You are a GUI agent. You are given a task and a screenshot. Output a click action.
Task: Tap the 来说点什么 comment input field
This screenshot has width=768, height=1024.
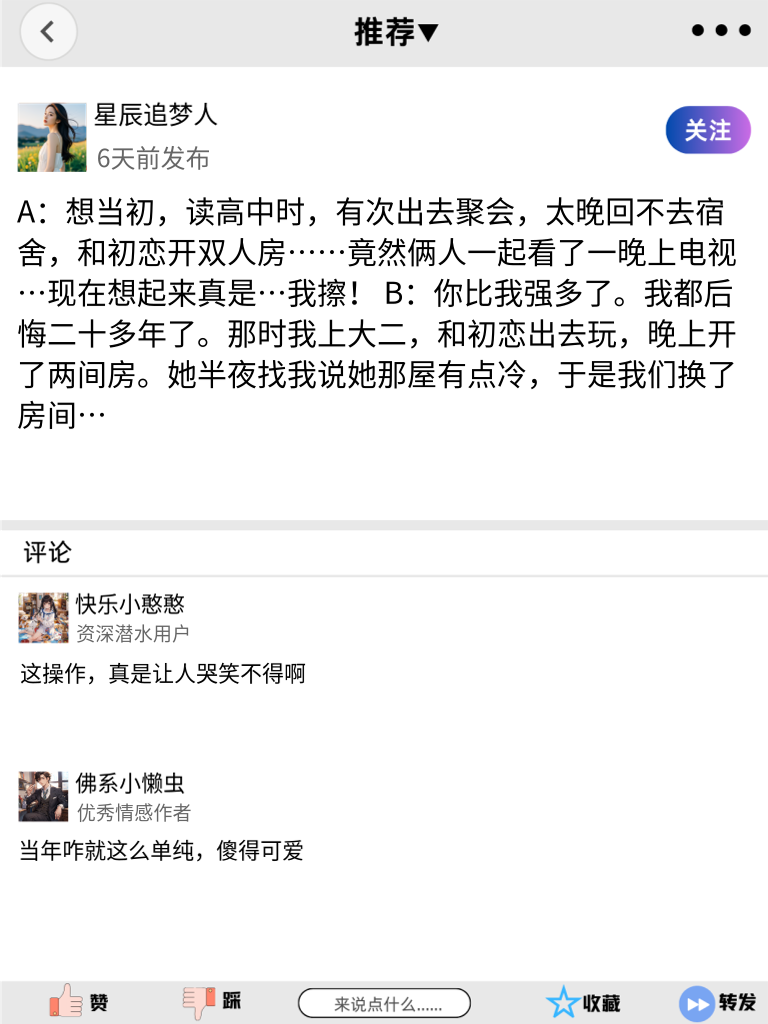386,1003
